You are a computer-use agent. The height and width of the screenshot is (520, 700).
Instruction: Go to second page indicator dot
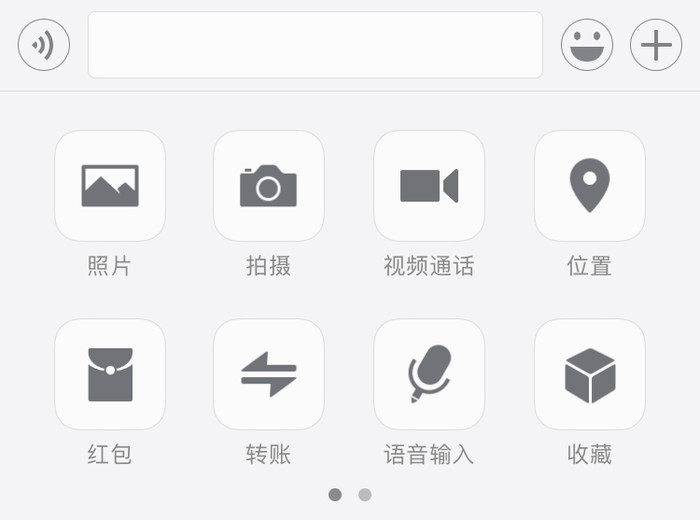pos(365,494)
